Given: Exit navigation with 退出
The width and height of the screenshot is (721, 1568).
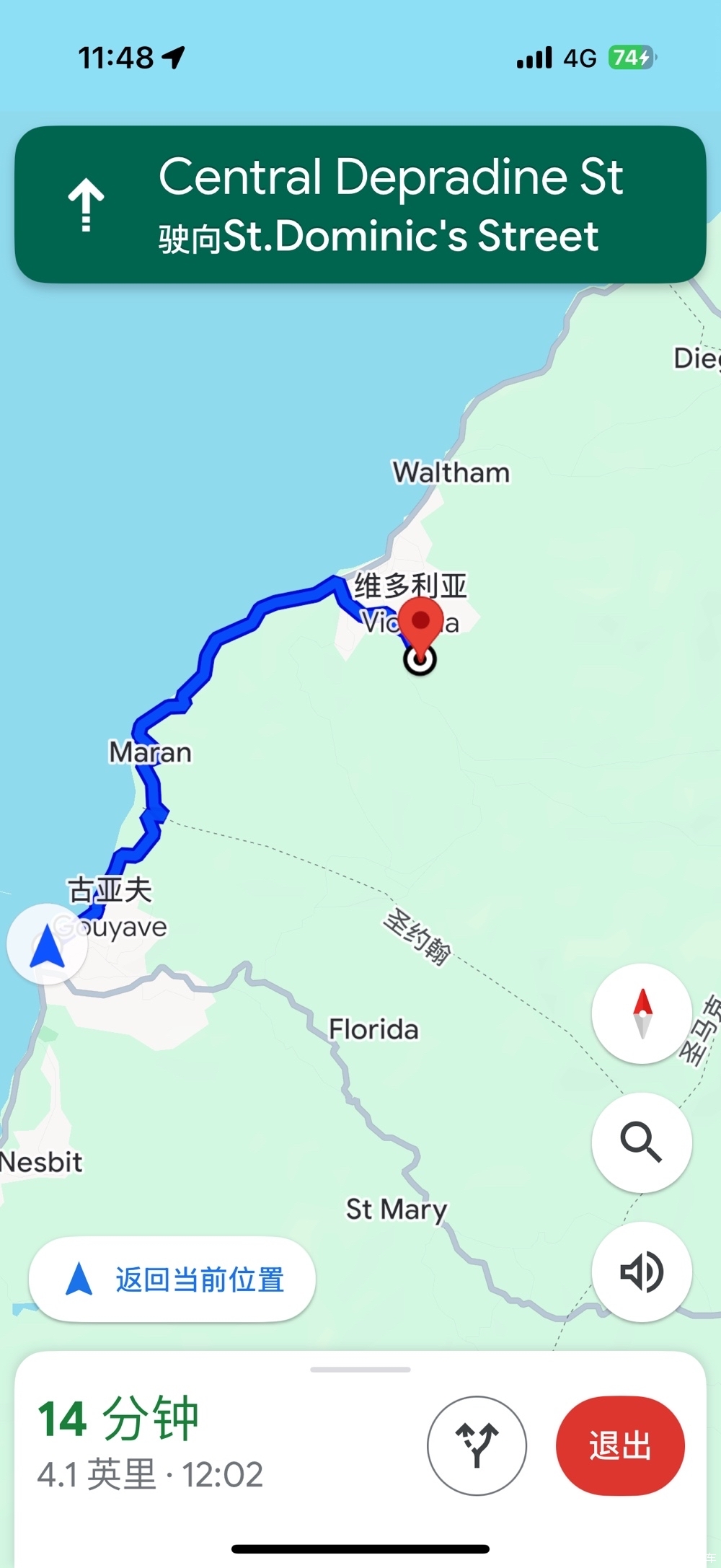Looking at the screenshot, I should coord(620,1445).
